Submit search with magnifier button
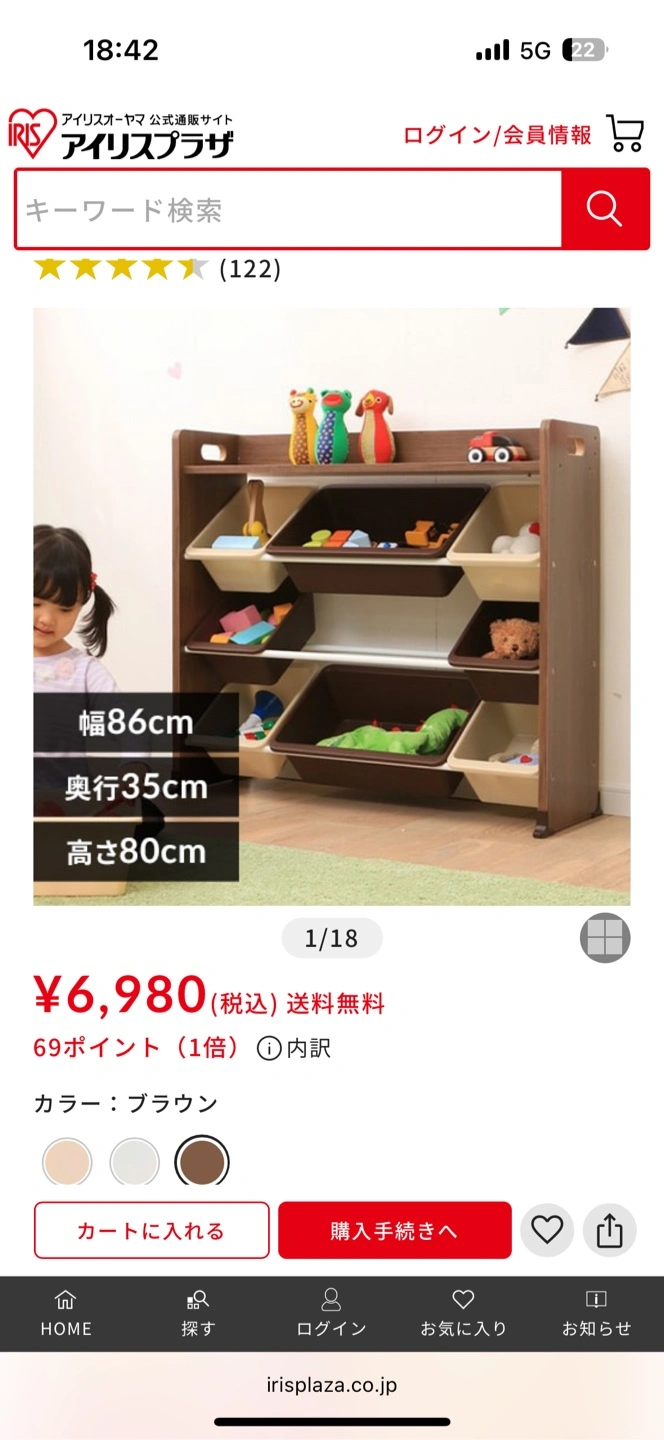664x1440 pixels. pos(605,210)
